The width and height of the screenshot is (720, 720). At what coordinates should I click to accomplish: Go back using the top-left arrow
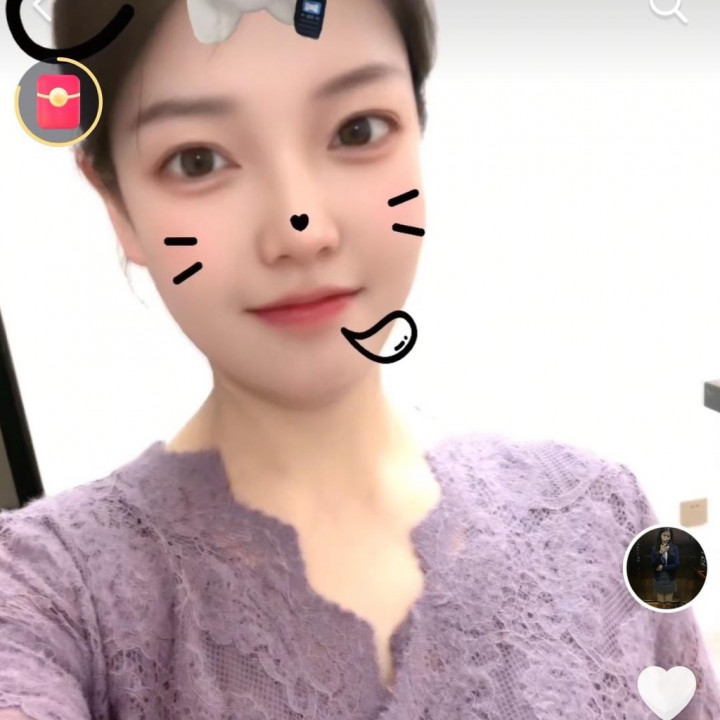(x=40, y=8)
